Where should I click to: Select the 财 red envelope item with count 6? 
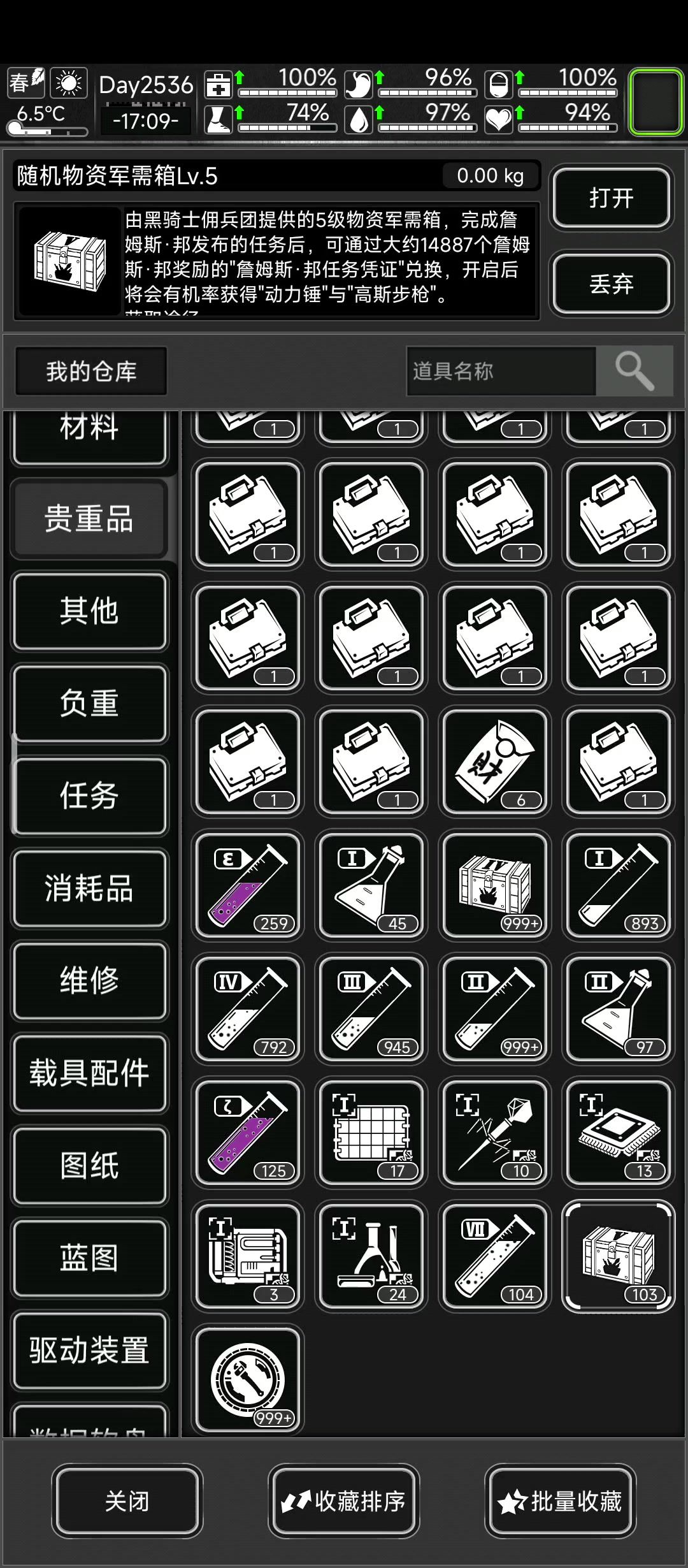click(x=495, y=762)
